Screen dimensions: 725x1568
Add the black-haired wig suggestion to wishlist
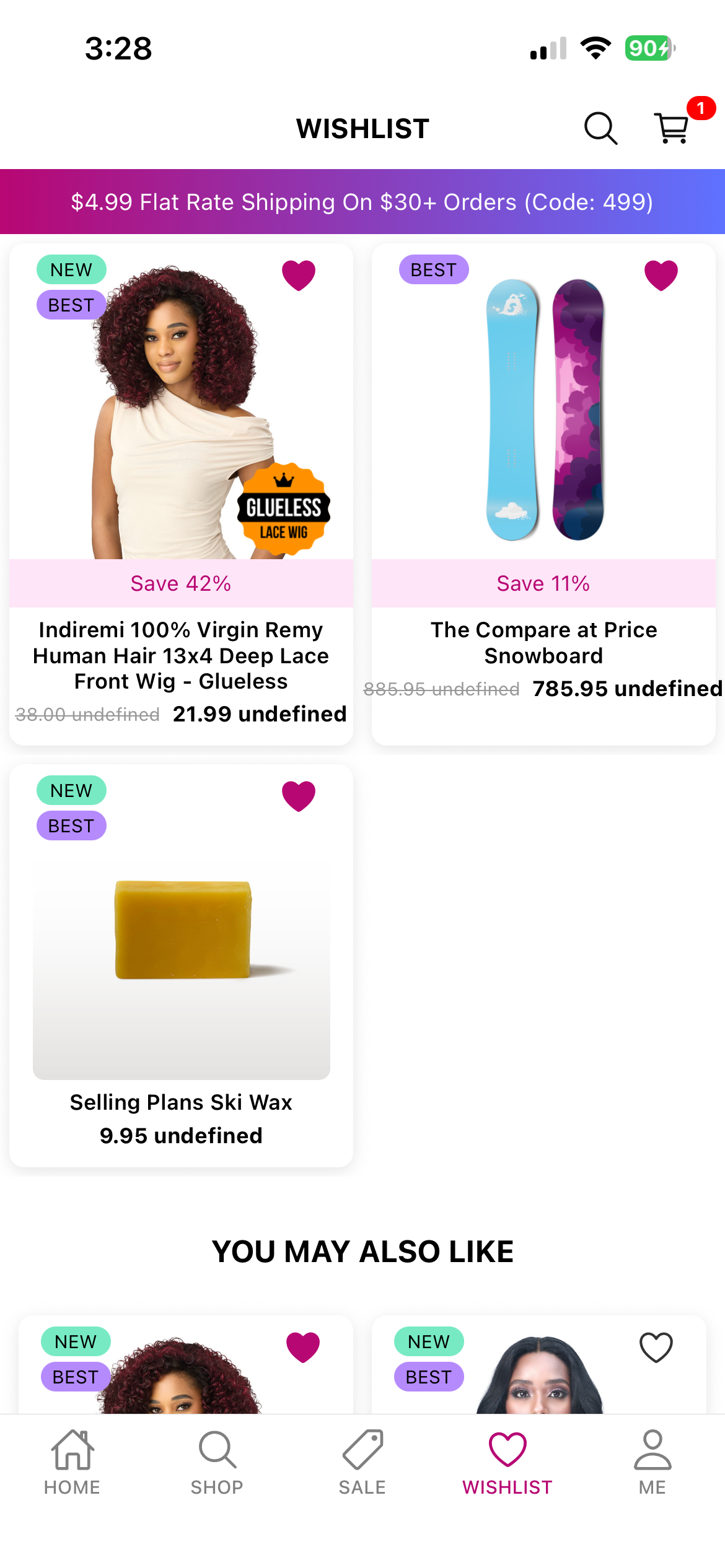coord(656,1347)
